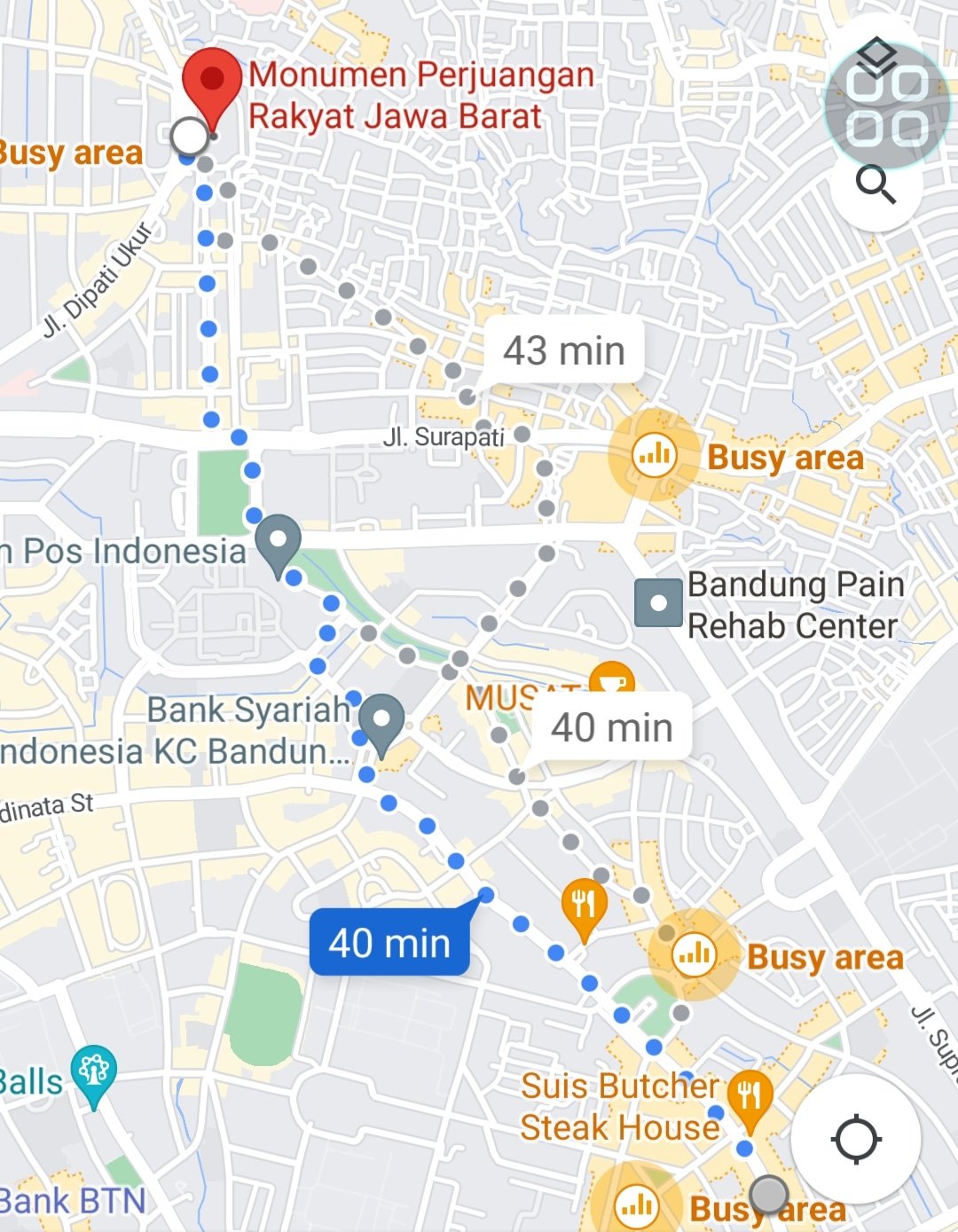Open the map layers button
Screen dimensions: 958x1232
point(876,59)
